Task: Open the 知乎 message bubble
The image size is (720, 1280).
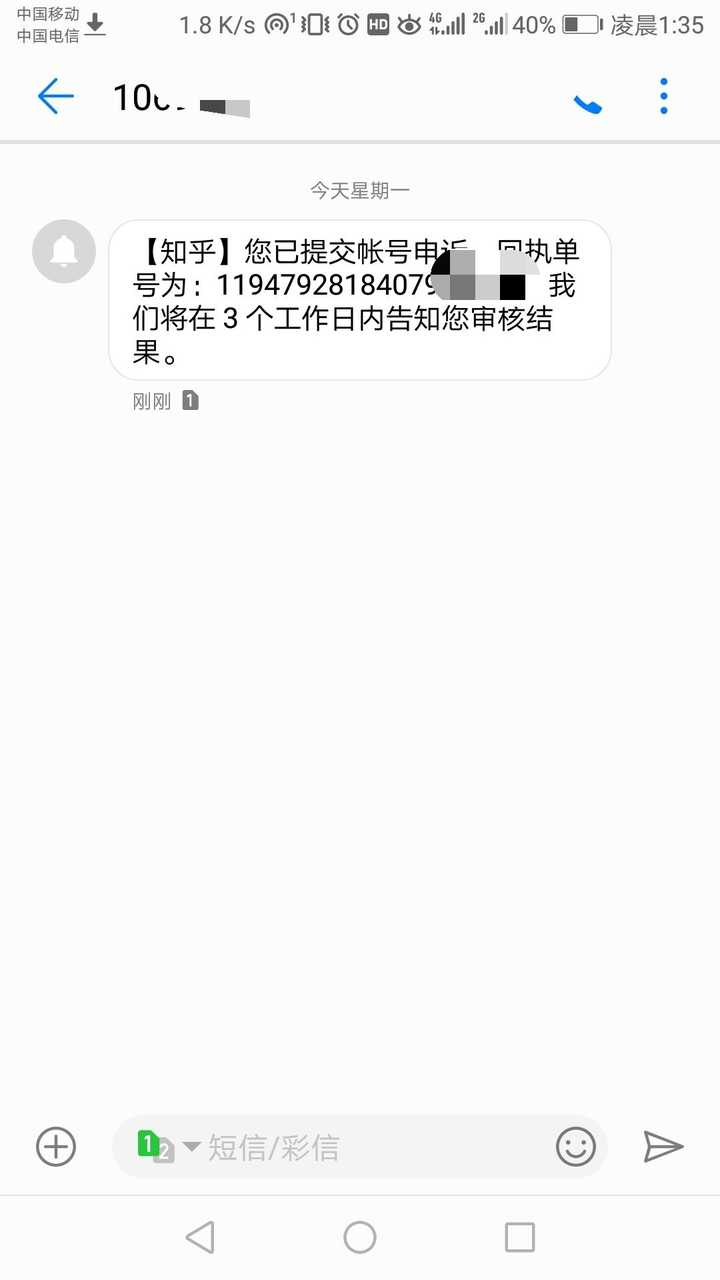Action: pyautogui.click(x=359, y=300)
